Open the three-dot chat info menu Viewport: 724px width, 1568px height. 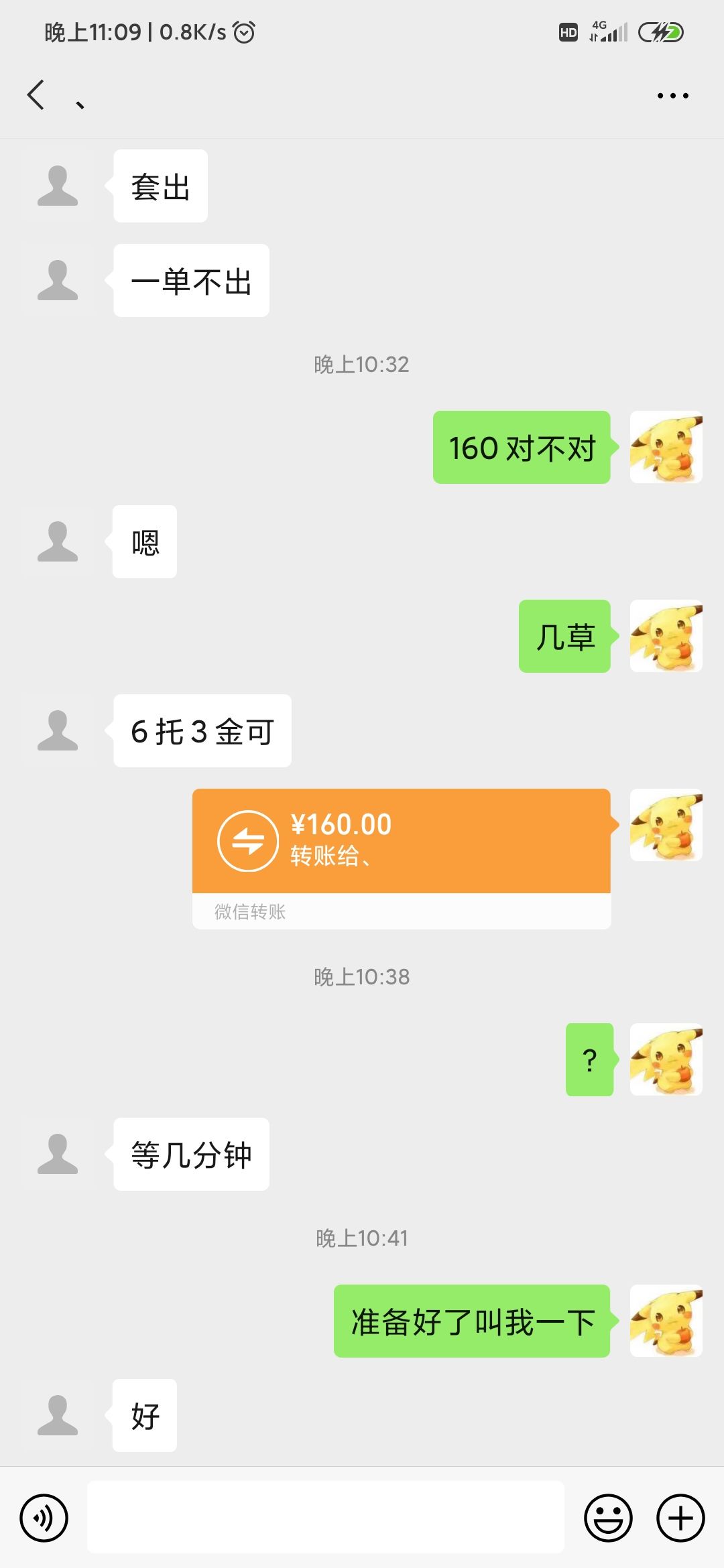pyautogui.click(x=672, y=96)
